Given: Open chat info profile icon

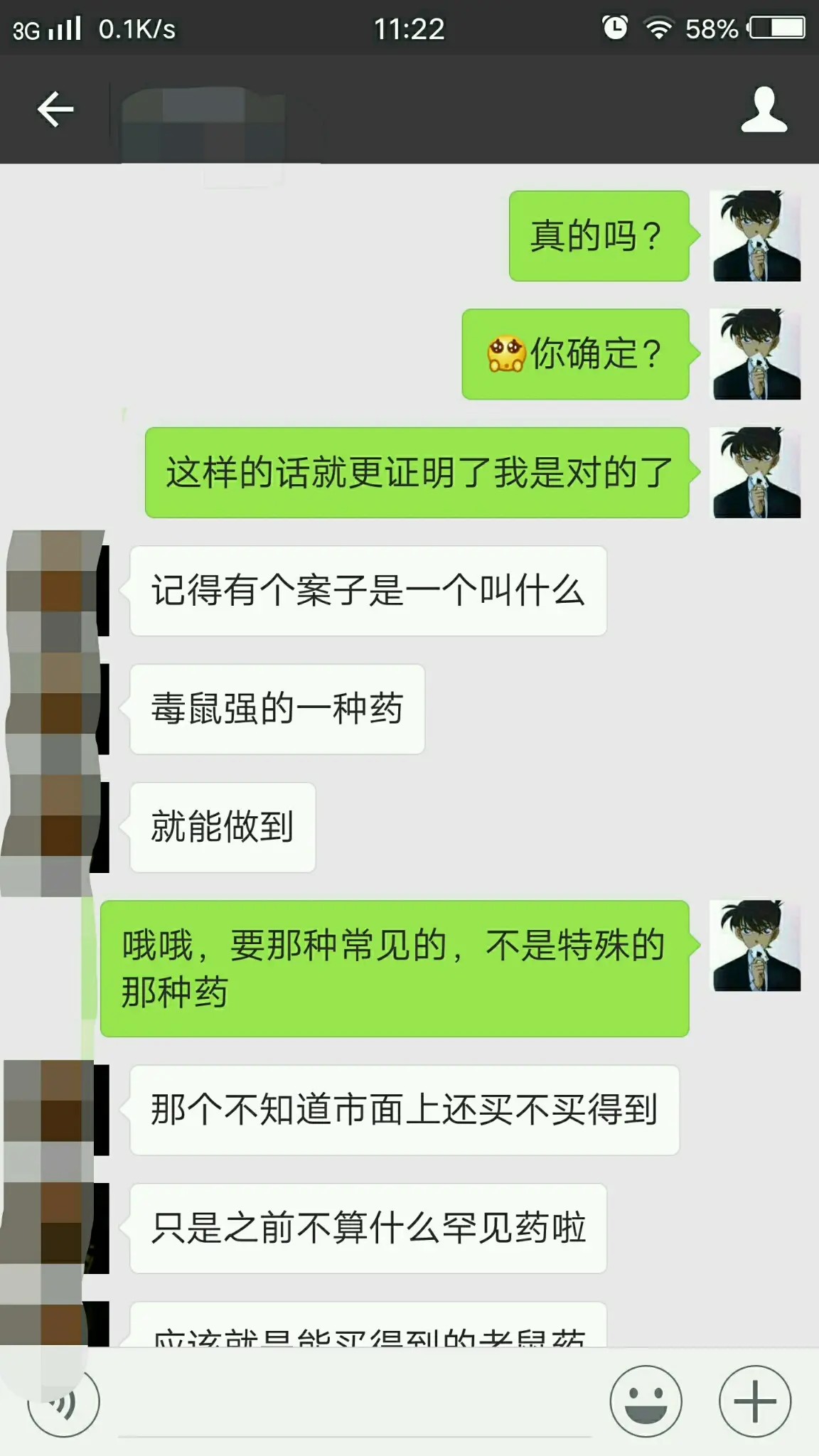Looking at the screenshot, I should (764, 110).
